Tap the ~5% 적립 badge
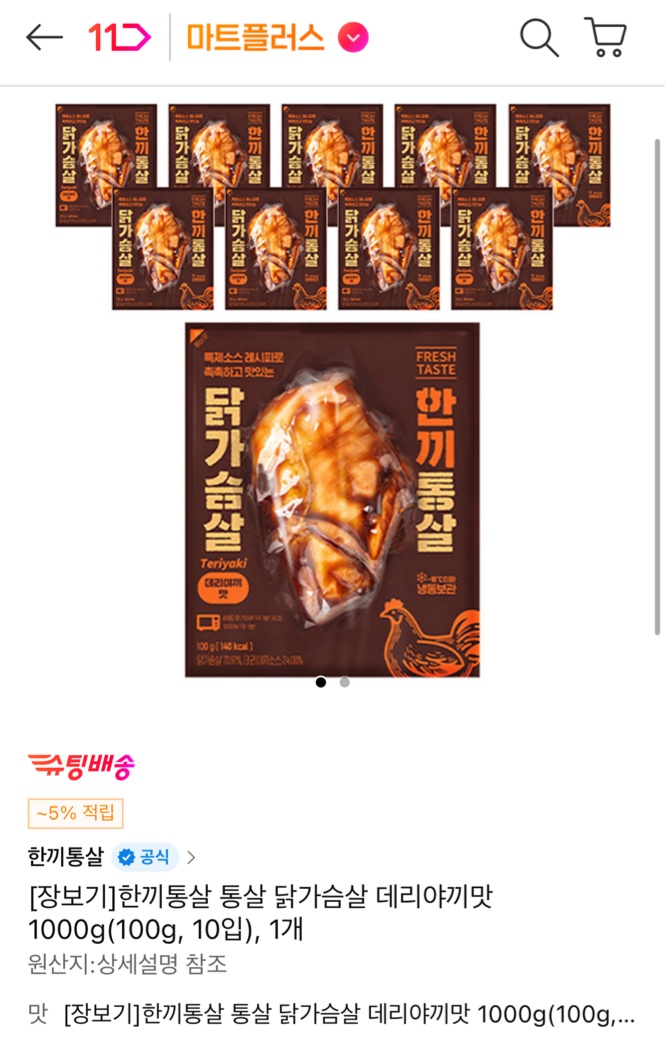The image size is (665, 1038). pos(75,813)
